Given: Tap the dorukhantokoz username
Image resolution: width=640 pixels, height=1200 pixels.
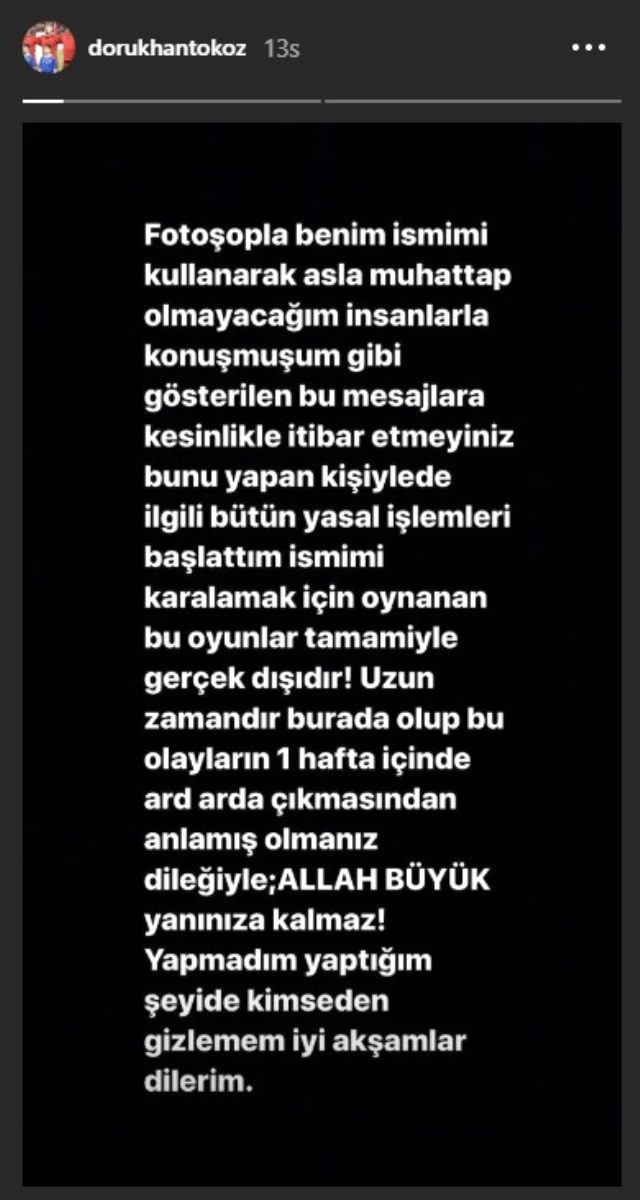Looking at the screenshot, I should coord(170,47).
